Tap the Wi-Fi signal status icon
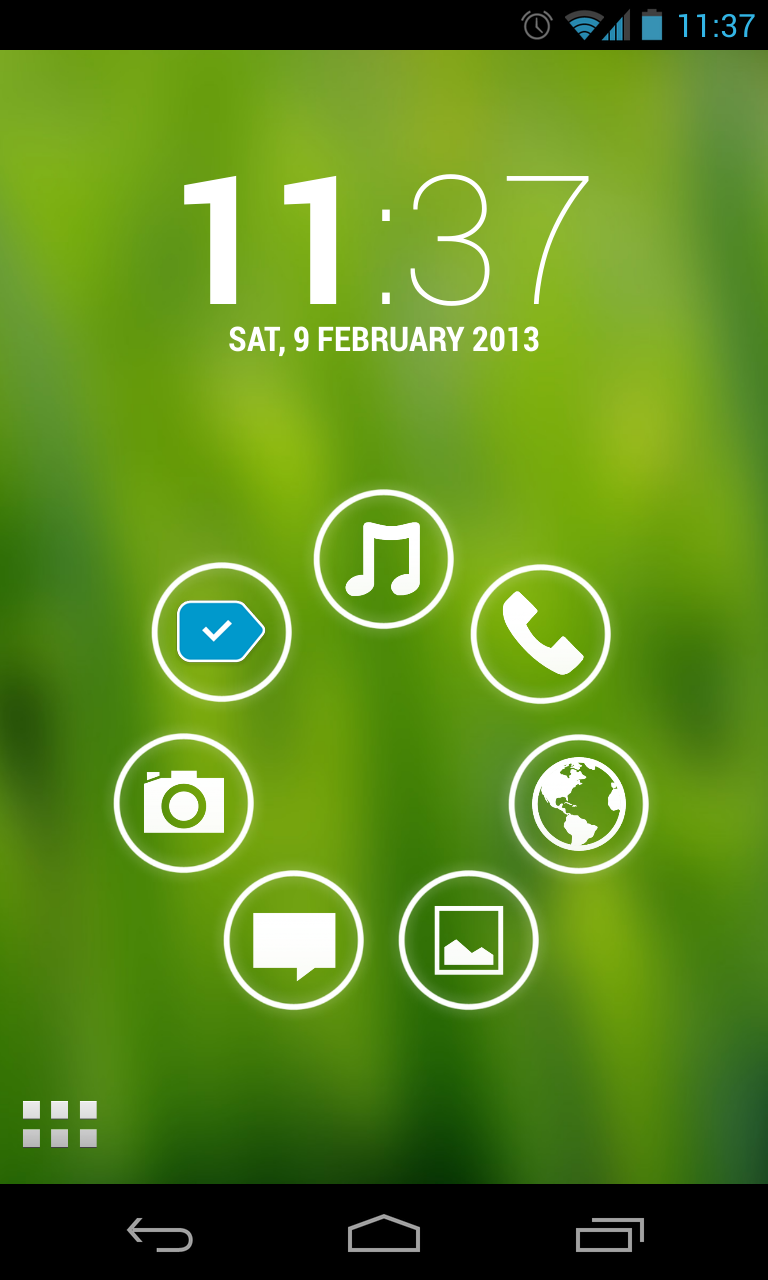This screenshot has width=768, height=1280. click(585, 24)
